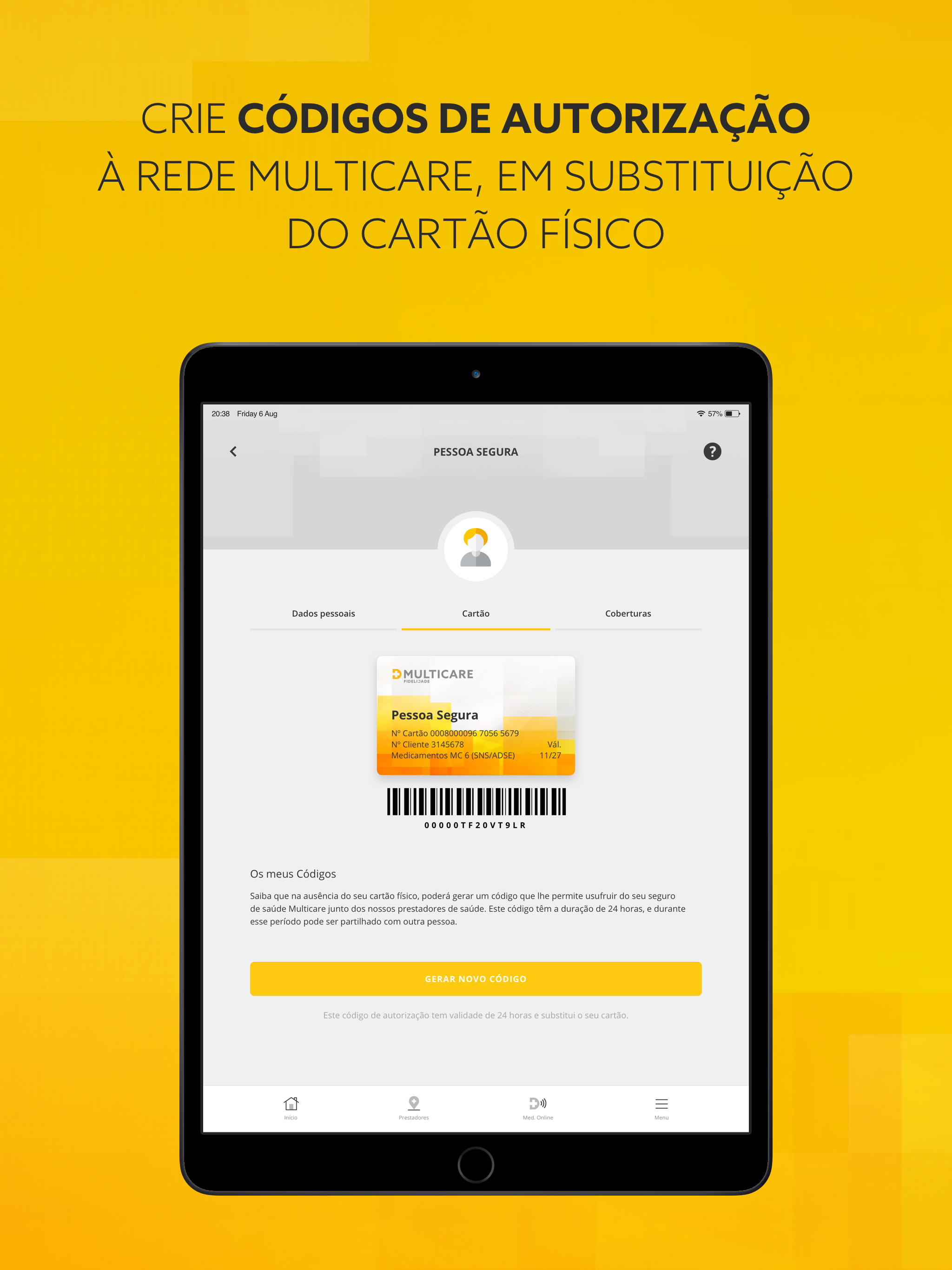This screenshot has width=952, height=1270.
Task: Select the active Cartão tab
Action: pyautogui.click(x=476, y=613)
